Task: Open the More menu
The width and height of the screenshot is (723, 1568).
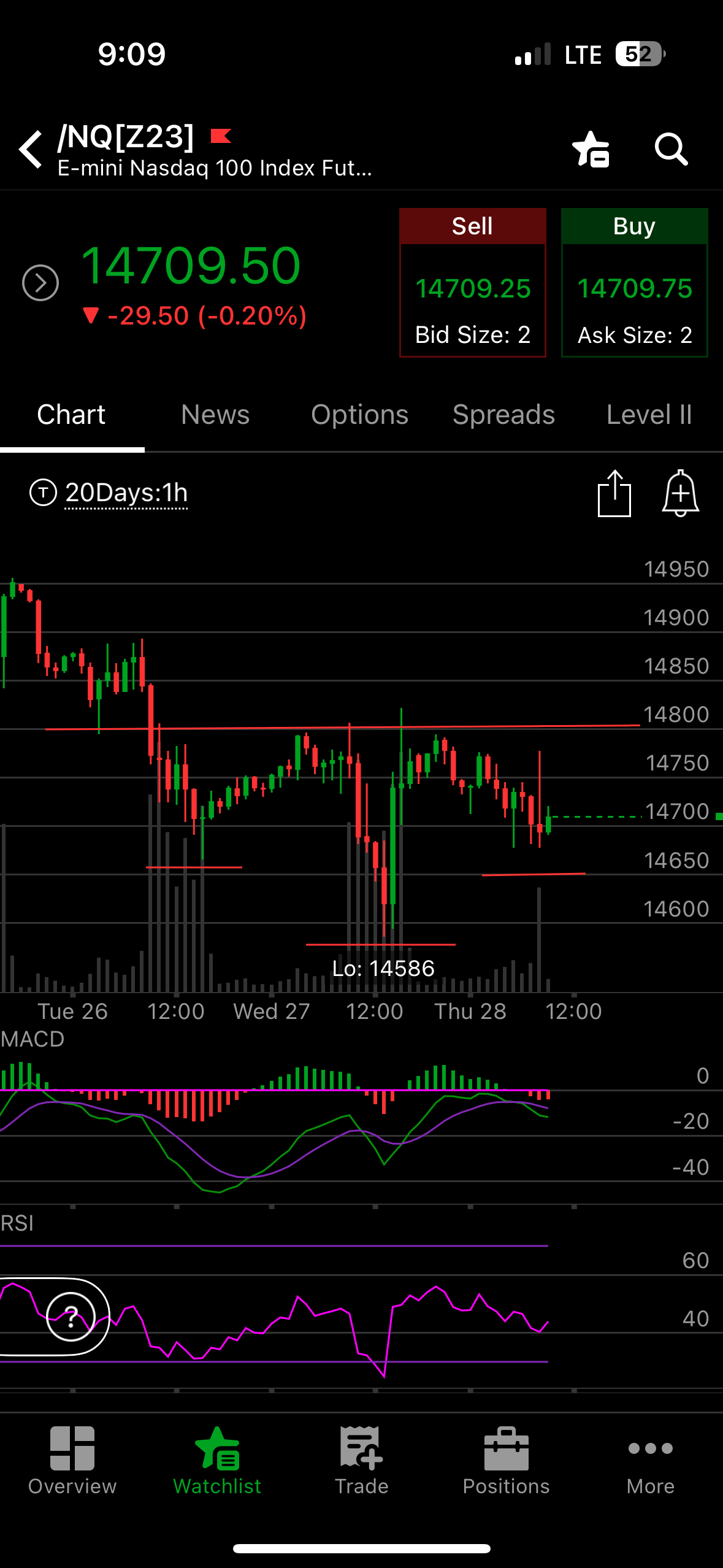Action: pyautogui.click(x=651, y=1461)
